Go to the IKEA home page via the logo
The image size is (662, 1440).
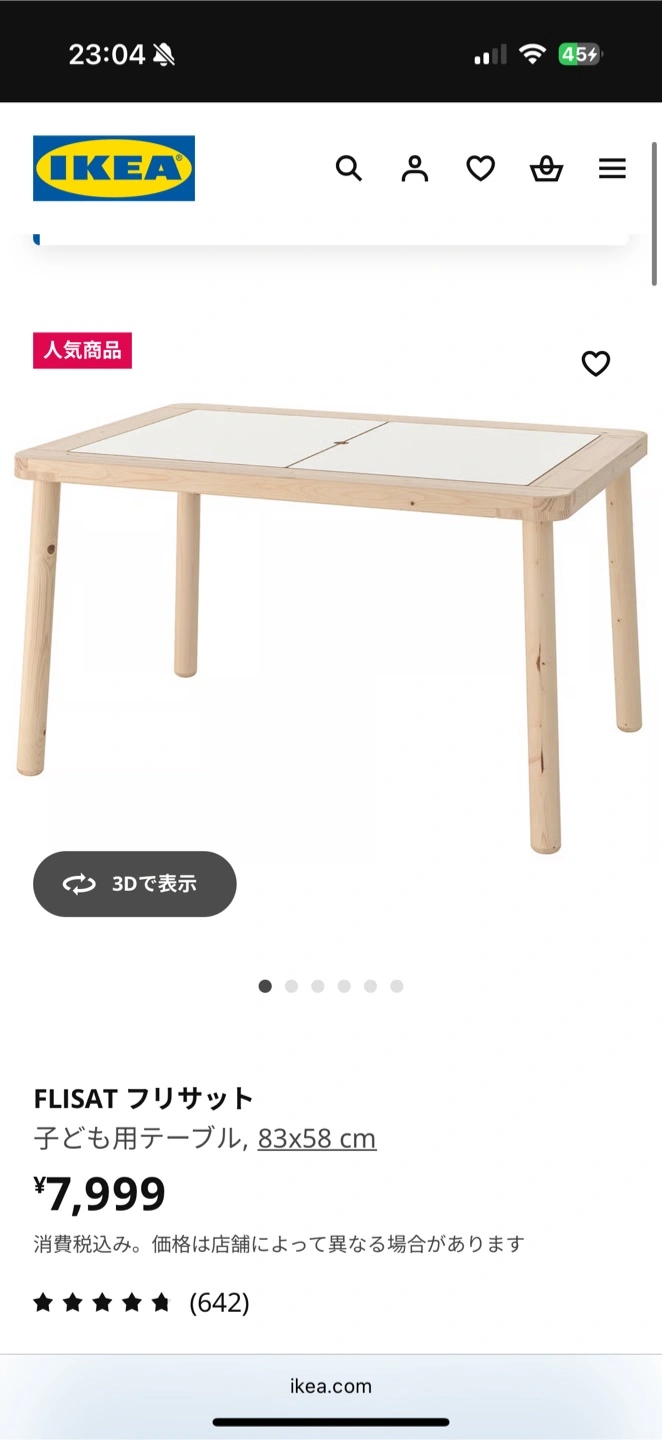click(114, 168)
